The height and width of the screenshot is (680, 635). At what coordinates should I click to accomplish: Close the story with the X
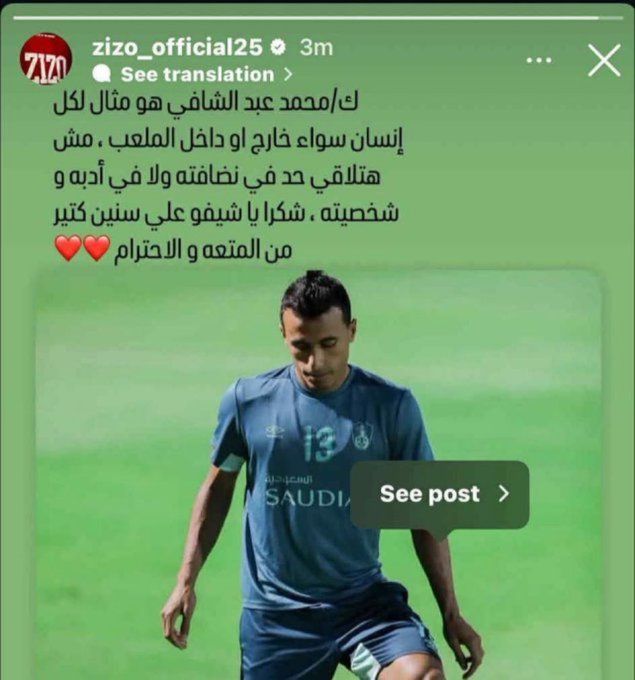pos(604,60)
